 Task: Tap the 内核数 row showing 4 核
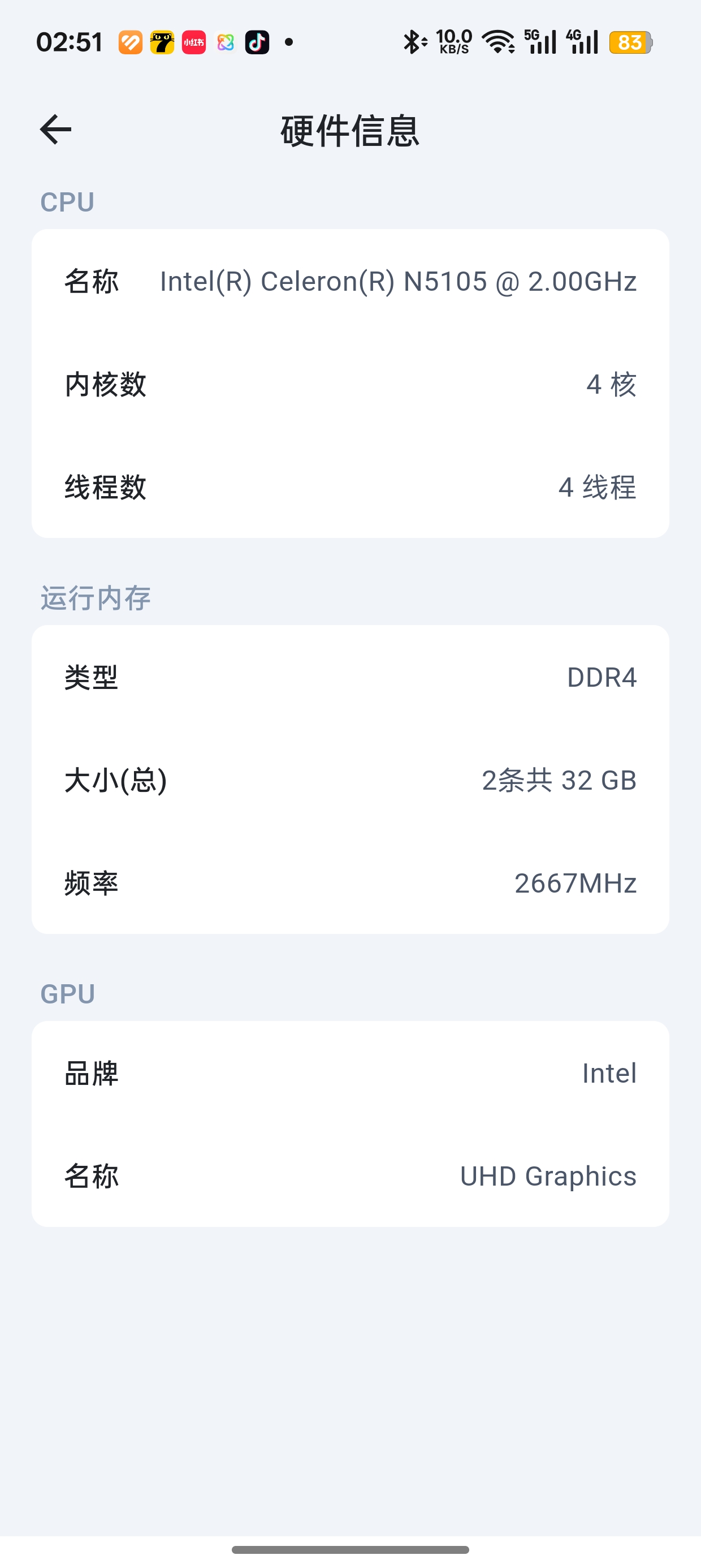point(350,385)
